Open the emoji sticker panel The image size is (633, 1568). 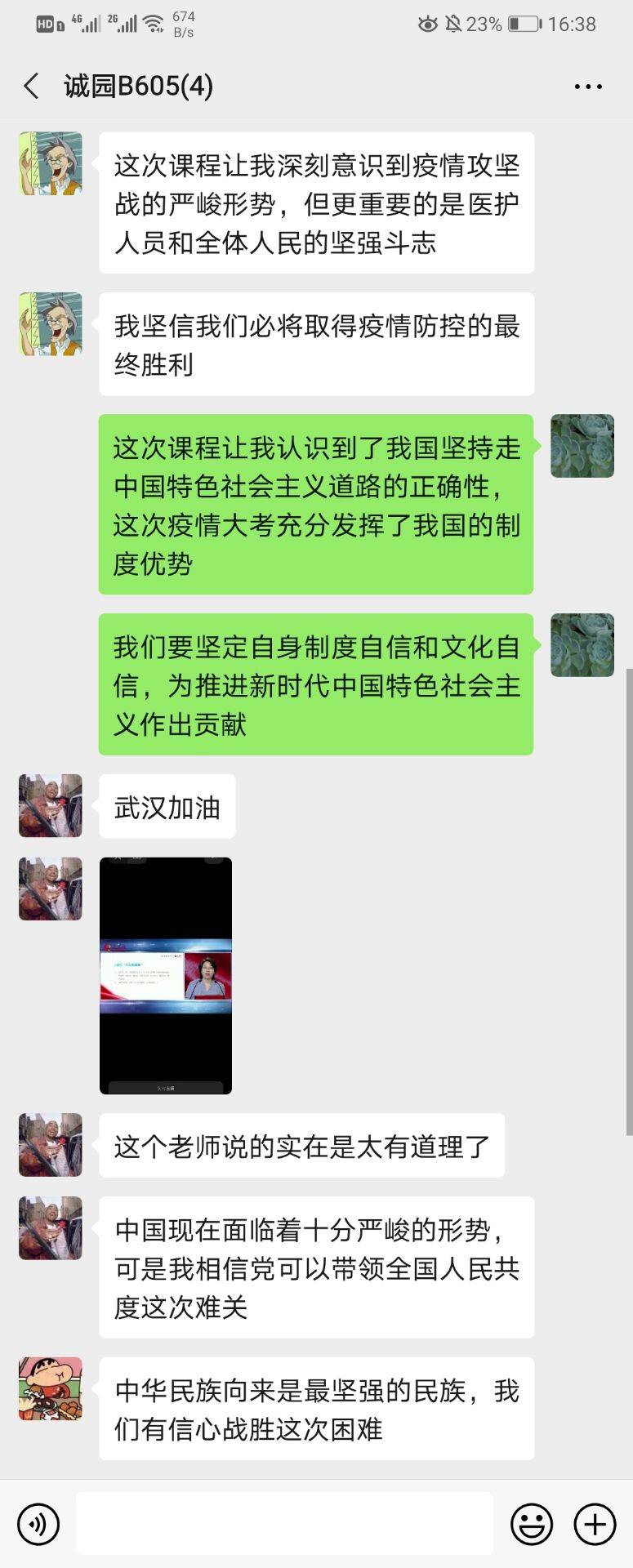pos(532,1524)
